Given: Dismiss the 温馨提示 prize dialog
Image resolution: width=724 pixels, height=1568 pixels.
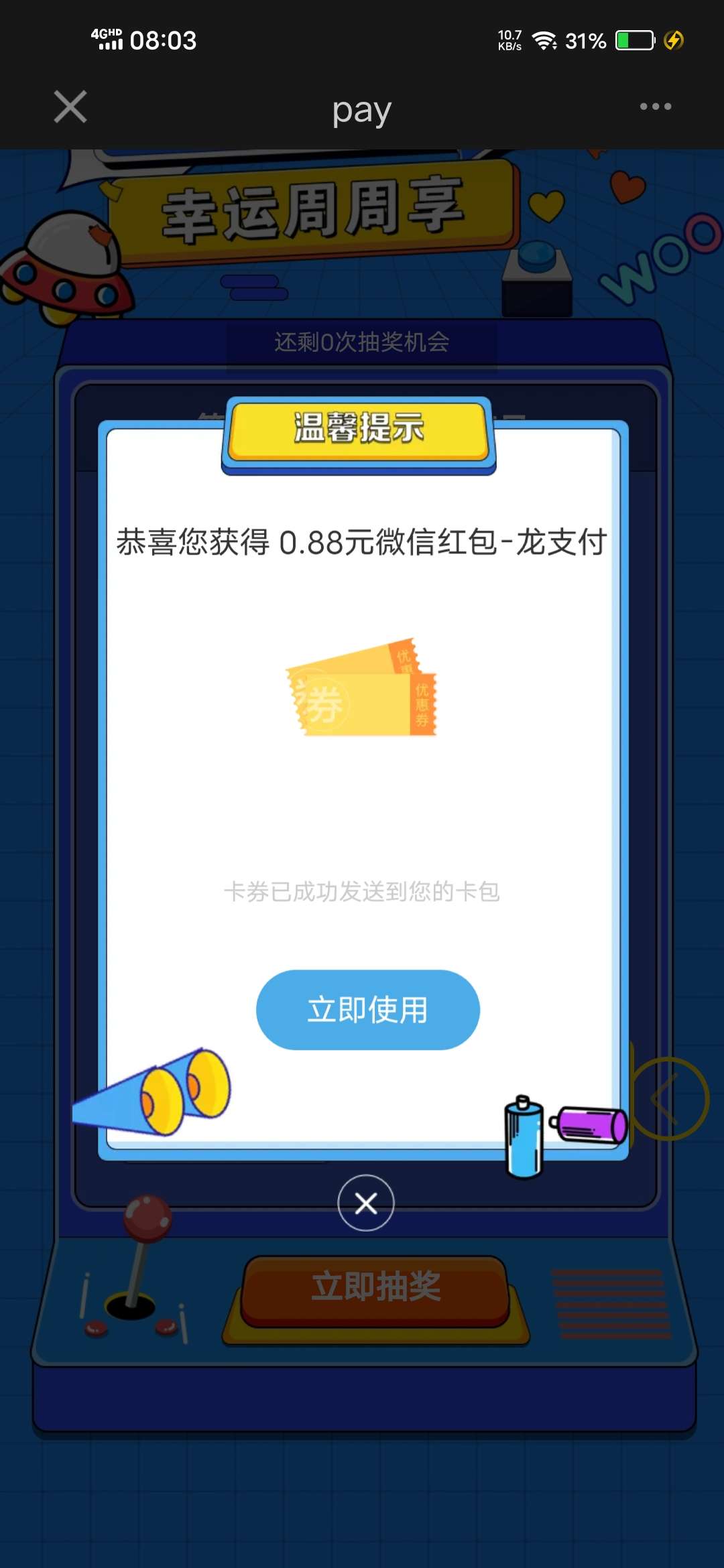Looking at the screenshot, I should (366, 1203).
